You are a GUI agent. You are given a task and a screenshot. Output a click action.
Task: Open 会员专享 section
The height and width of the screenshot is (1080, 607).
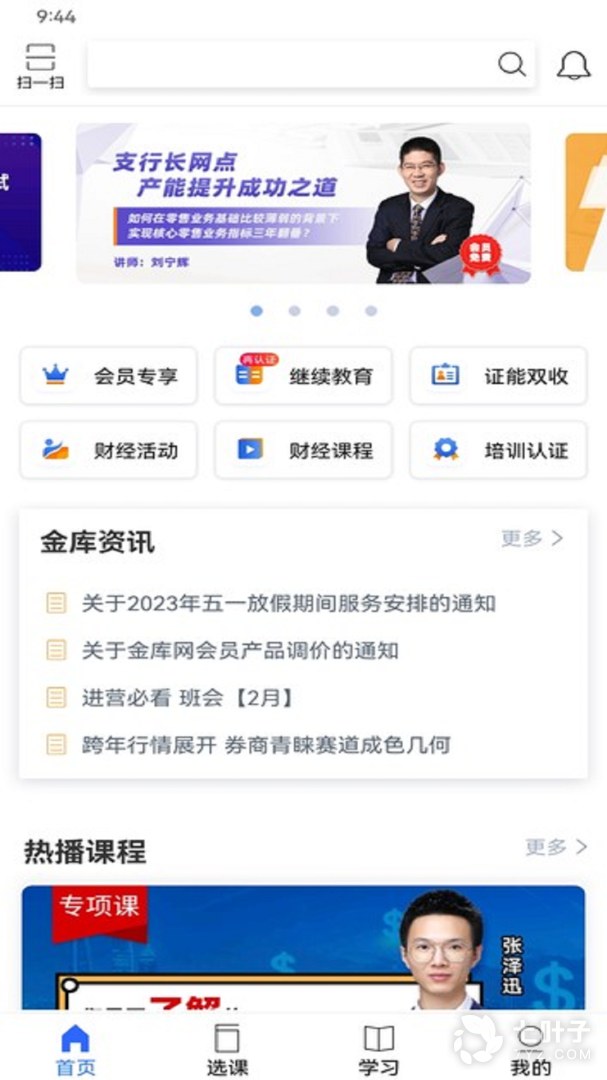(x=108, y=376)
